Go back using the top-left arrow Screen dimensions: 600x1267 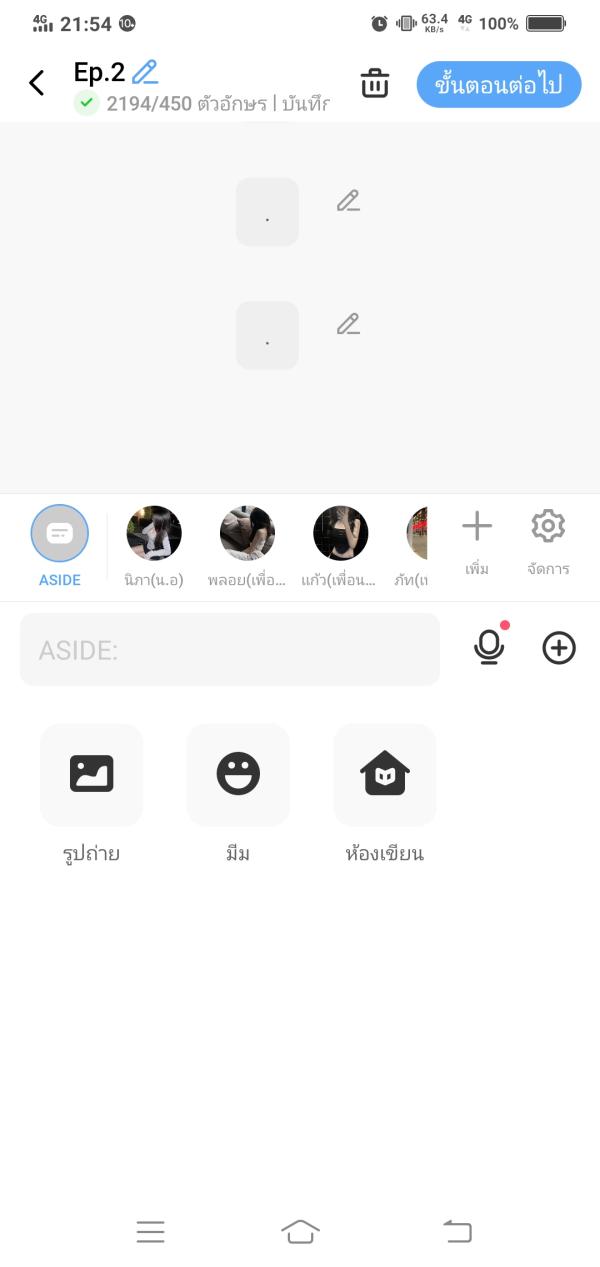pos(37,83)
